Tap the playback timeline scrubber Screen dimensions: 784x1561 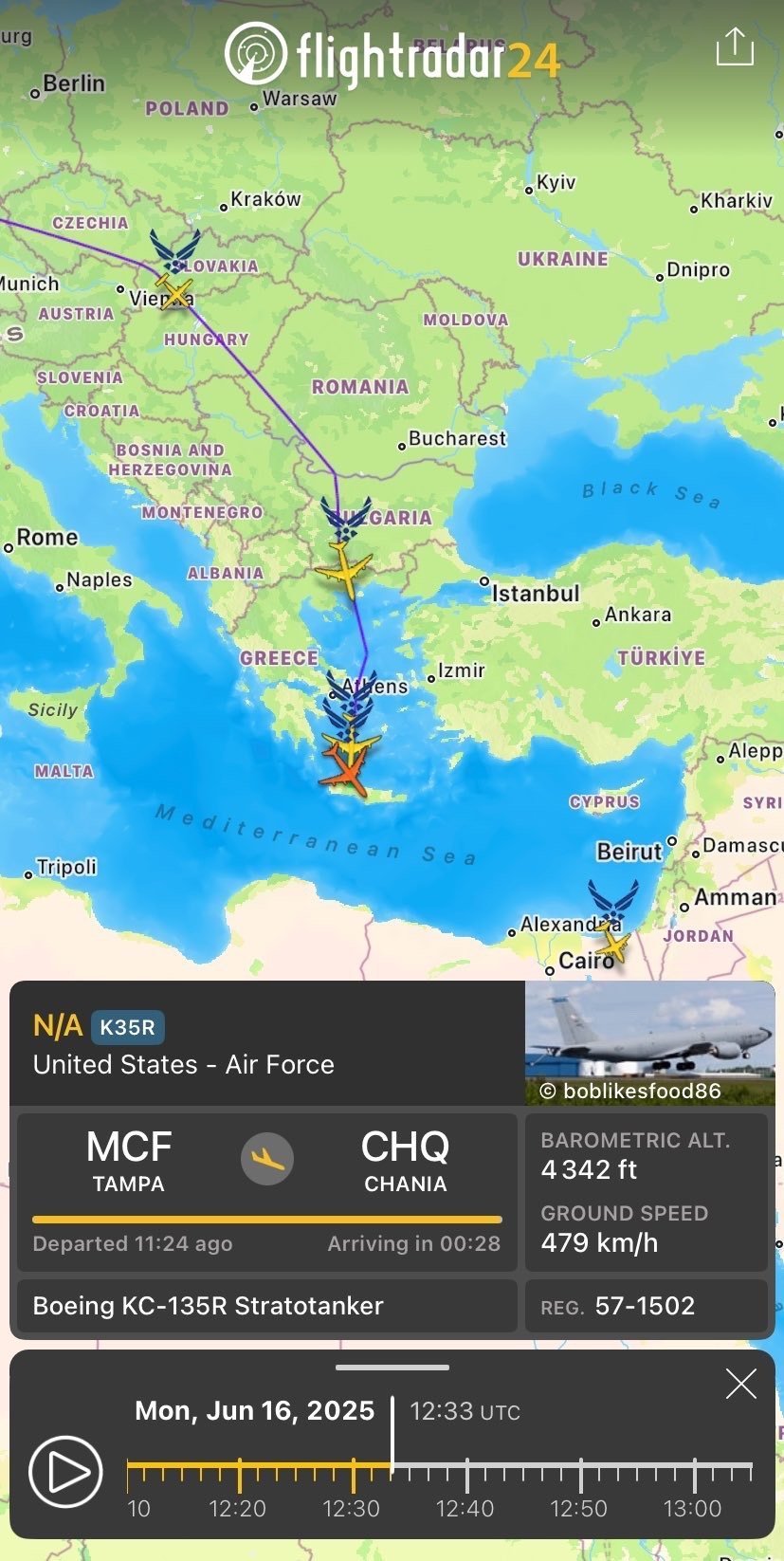click(x=392, y=1468)
